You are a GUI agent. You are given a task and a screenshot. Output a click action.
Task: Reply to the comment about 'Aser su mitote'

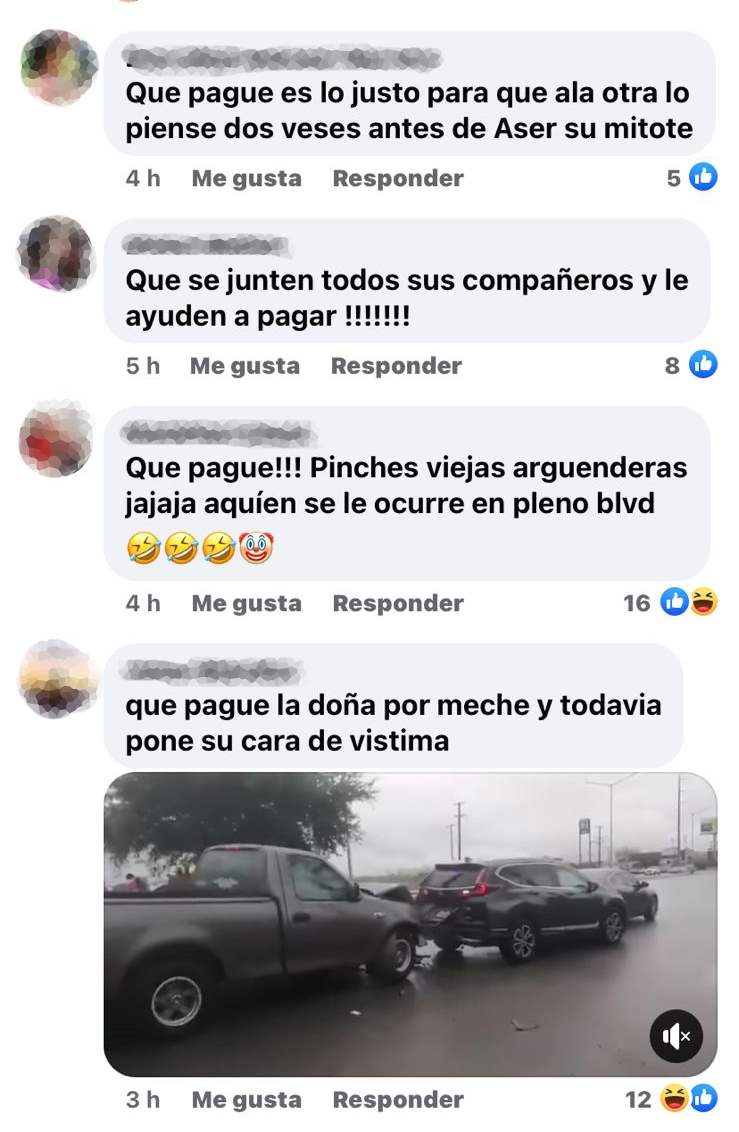(398, 179)
